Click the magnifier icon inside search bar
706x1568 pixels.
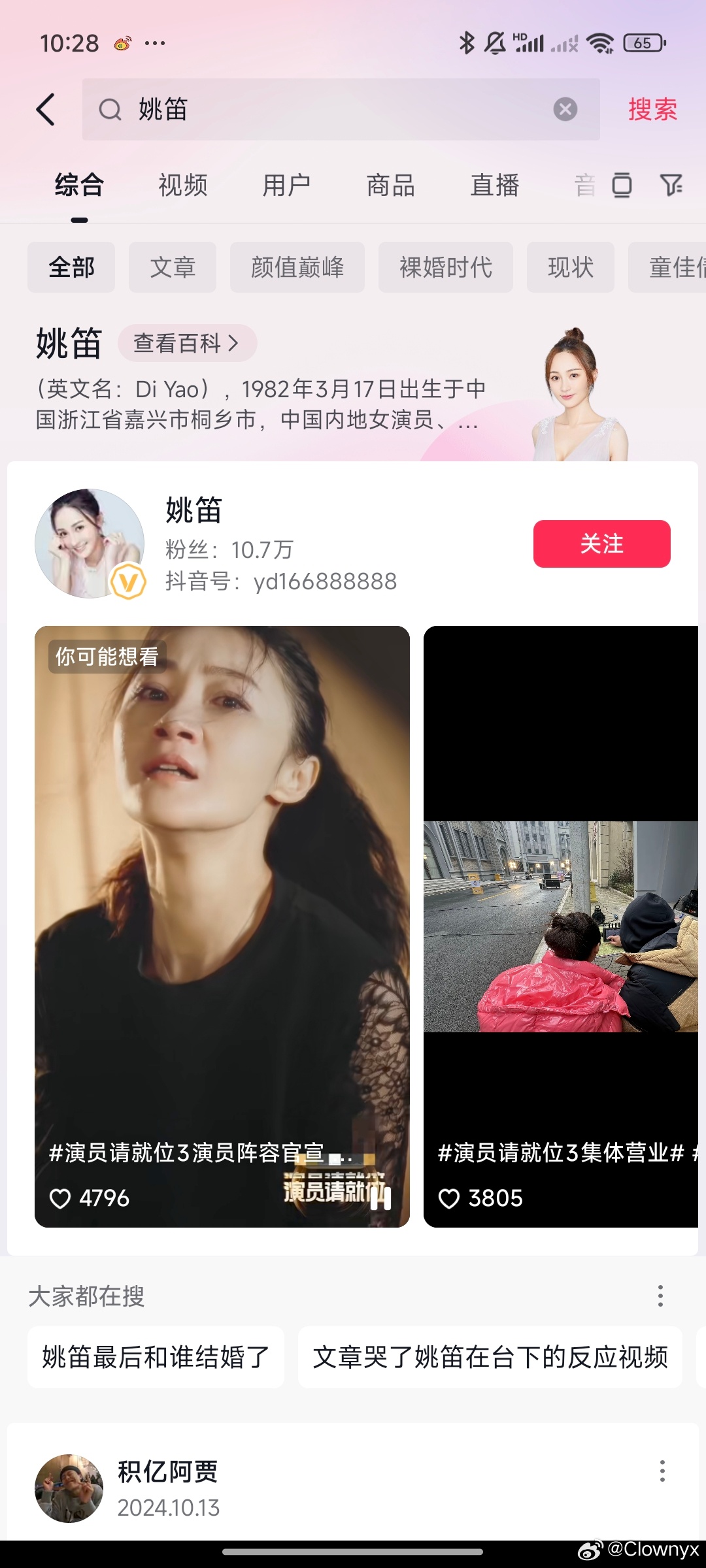(110, 110)
